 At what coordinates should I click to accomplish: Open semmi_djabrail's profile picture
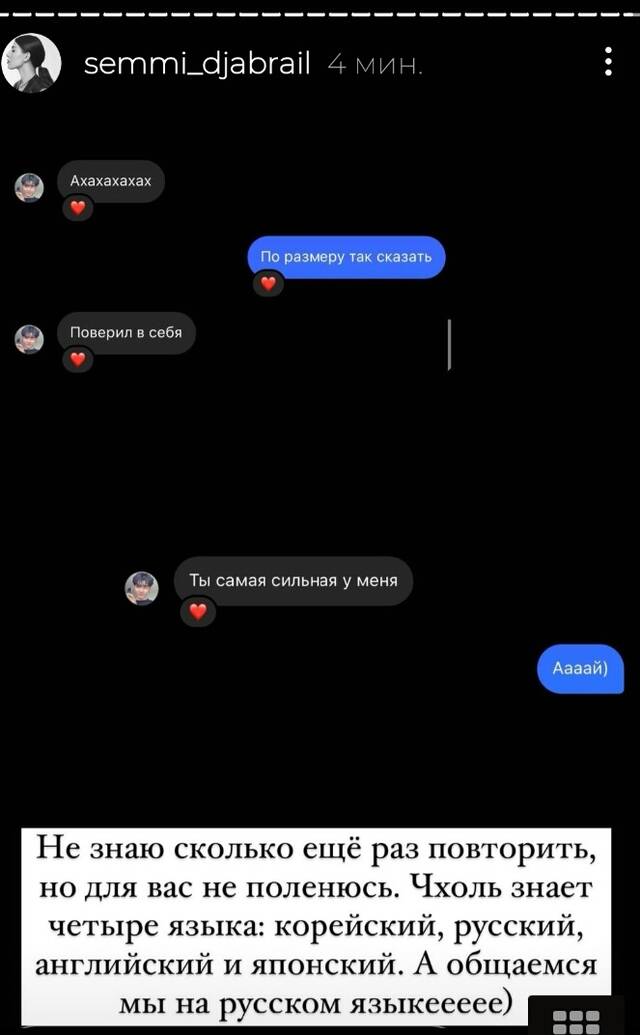[31, 63]
